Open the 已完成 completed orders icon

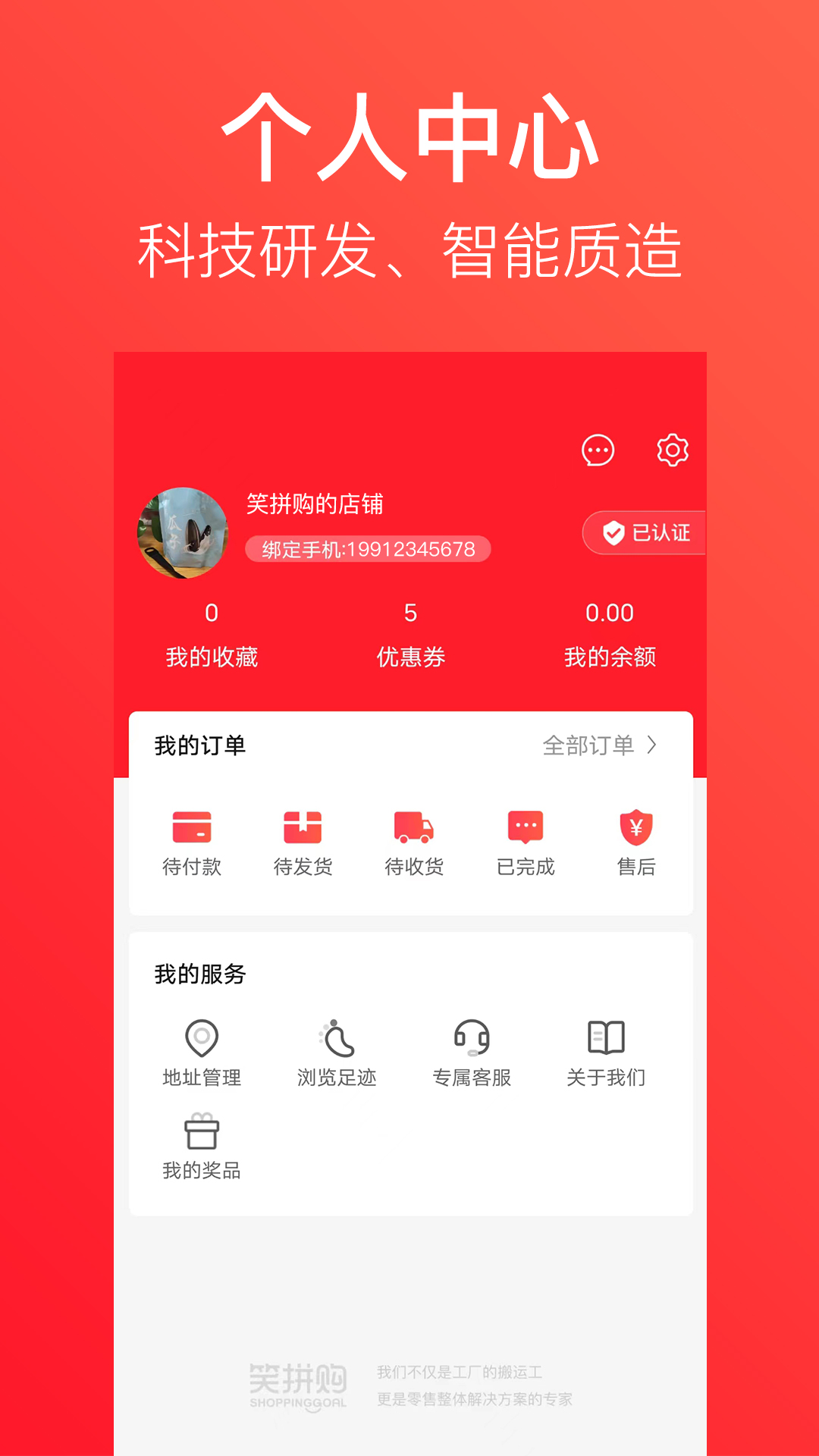(x=523, y=842)
